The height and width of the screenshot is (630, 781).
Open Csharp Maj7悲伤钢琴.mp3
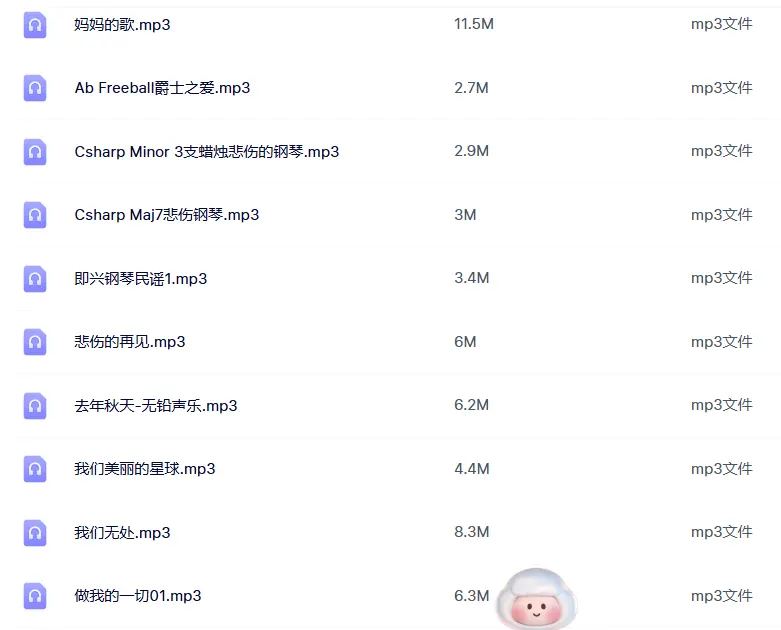point(166,215)
